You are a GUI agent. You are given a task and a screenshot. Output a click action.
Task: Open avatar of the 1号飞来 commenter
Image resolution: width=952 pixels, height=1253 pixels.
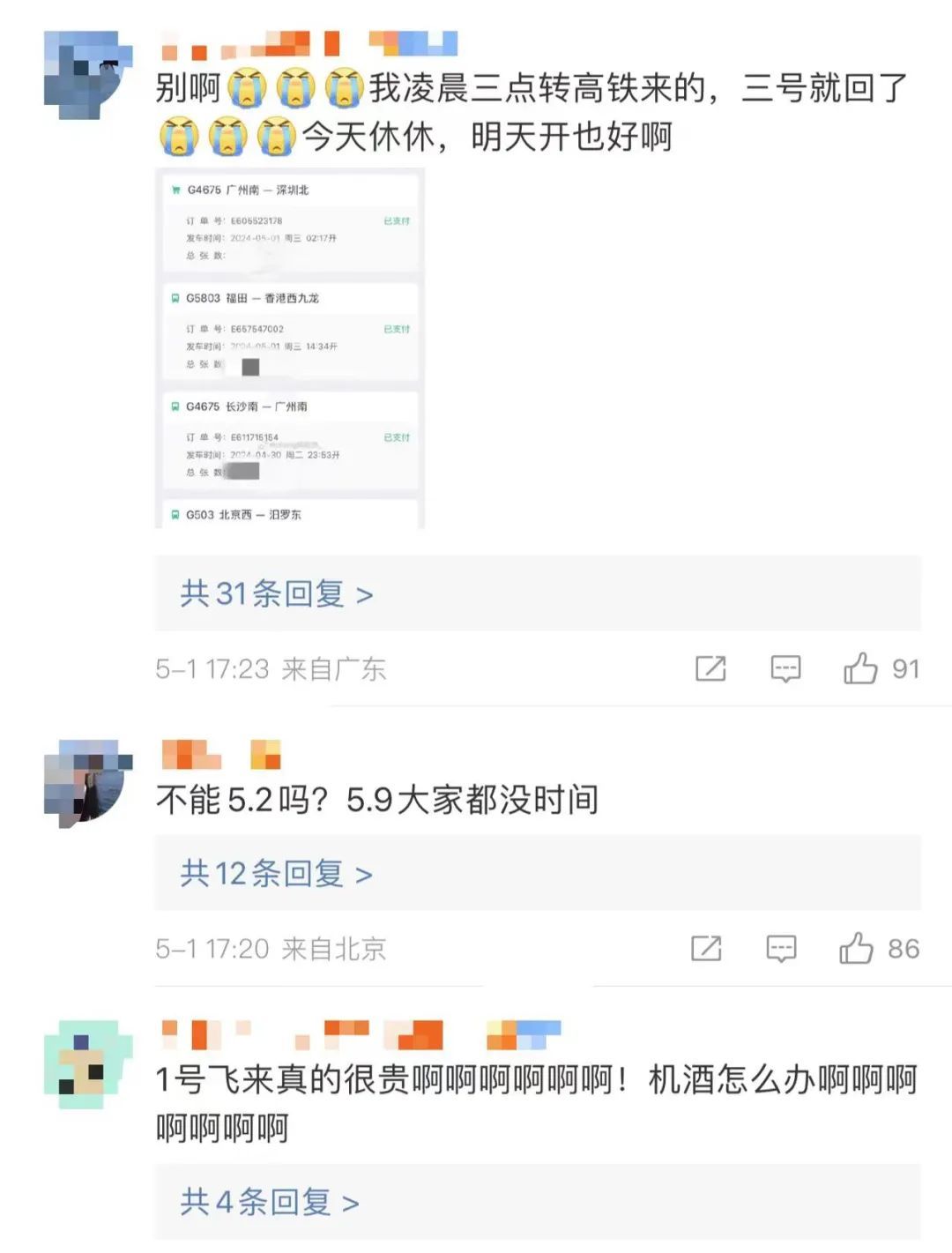[x=86, y=1064]
